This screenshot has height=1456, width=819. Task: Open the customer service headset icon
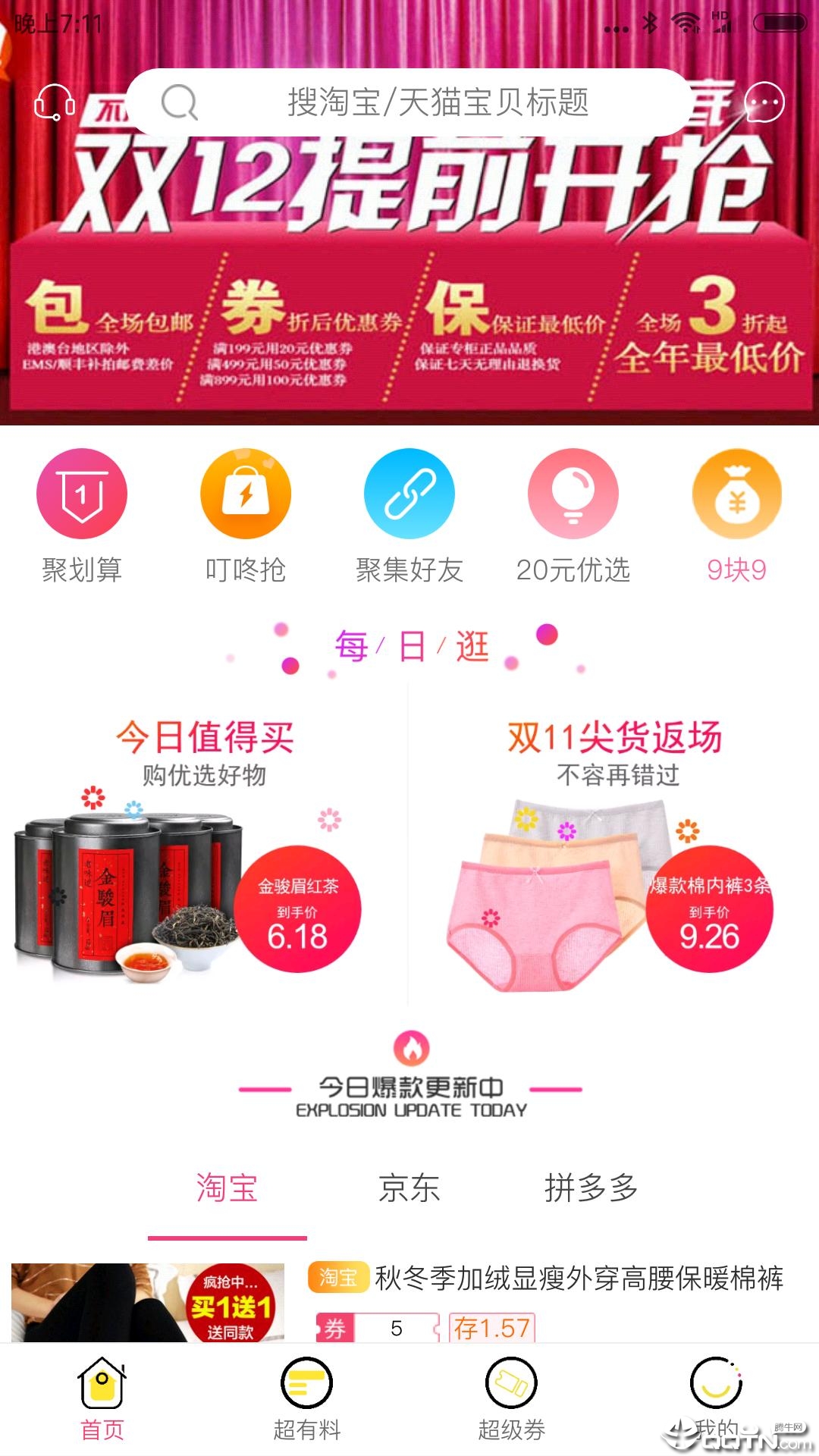[x=55, y=102]
